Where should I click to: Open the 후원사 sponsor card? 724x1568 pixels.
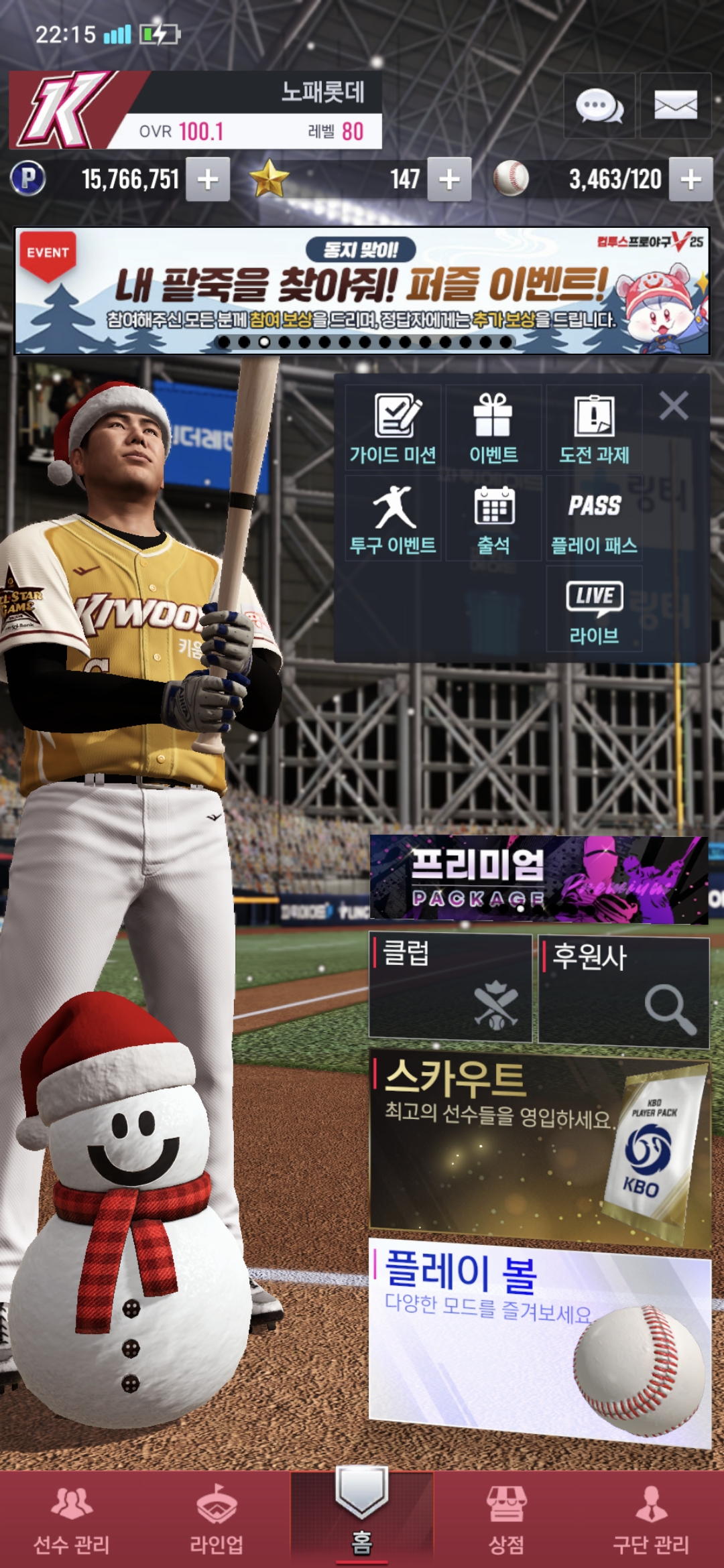pyautogui.click(x=623, y=990)
